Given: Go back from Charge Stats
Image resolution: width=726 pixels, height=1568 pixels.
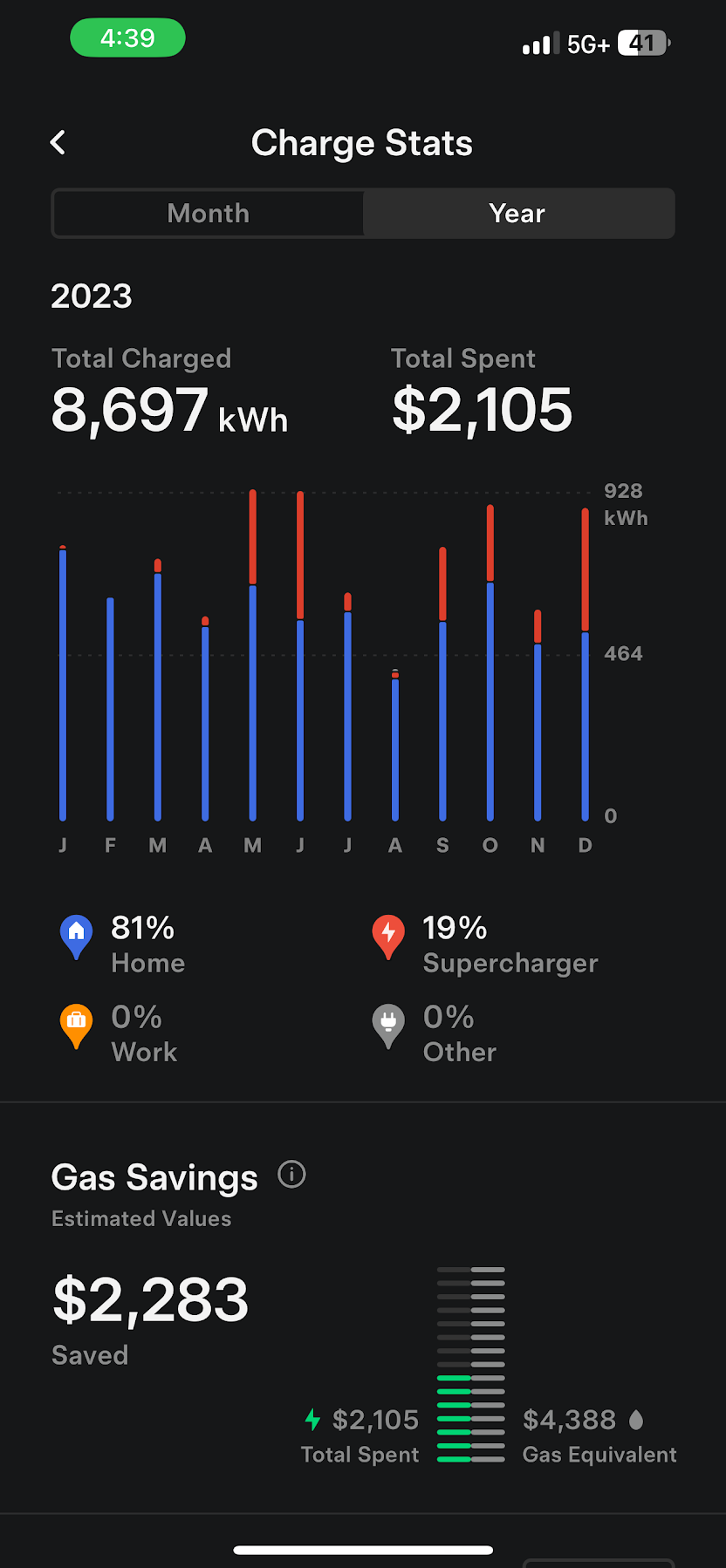Looking at the screenshot, I should (x=58, y=143).
